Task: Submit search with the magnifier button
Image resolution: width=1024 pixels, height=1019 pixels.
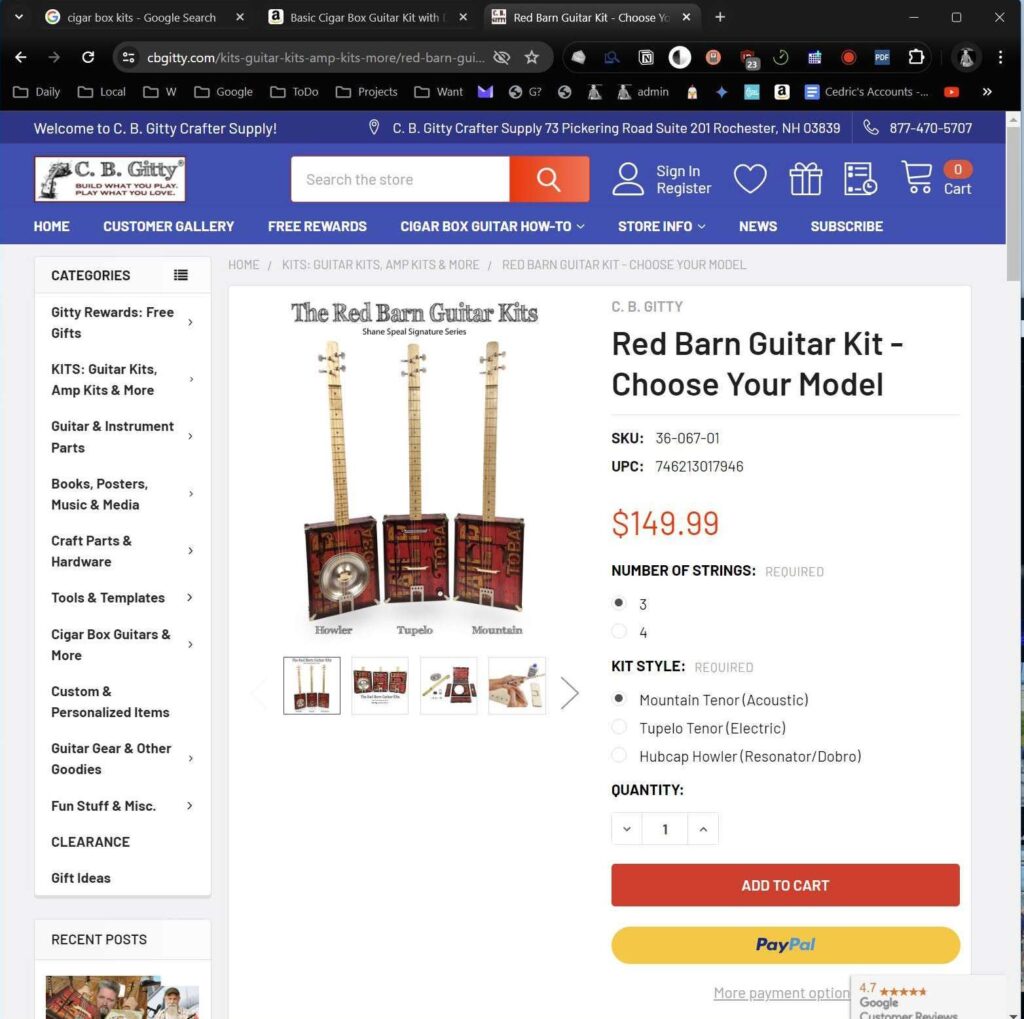Action: tap(548, 180)
